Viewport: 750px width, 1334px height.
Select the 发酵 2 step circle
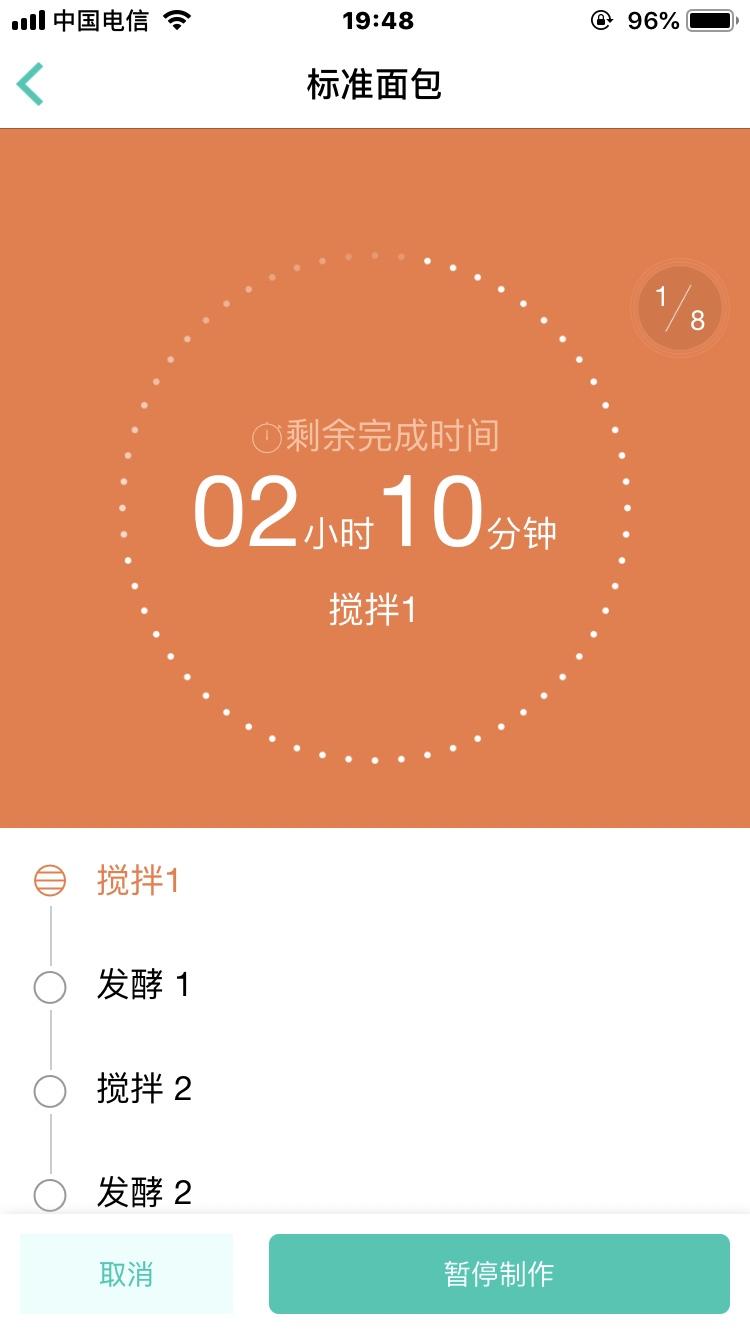pos(51,1194)
